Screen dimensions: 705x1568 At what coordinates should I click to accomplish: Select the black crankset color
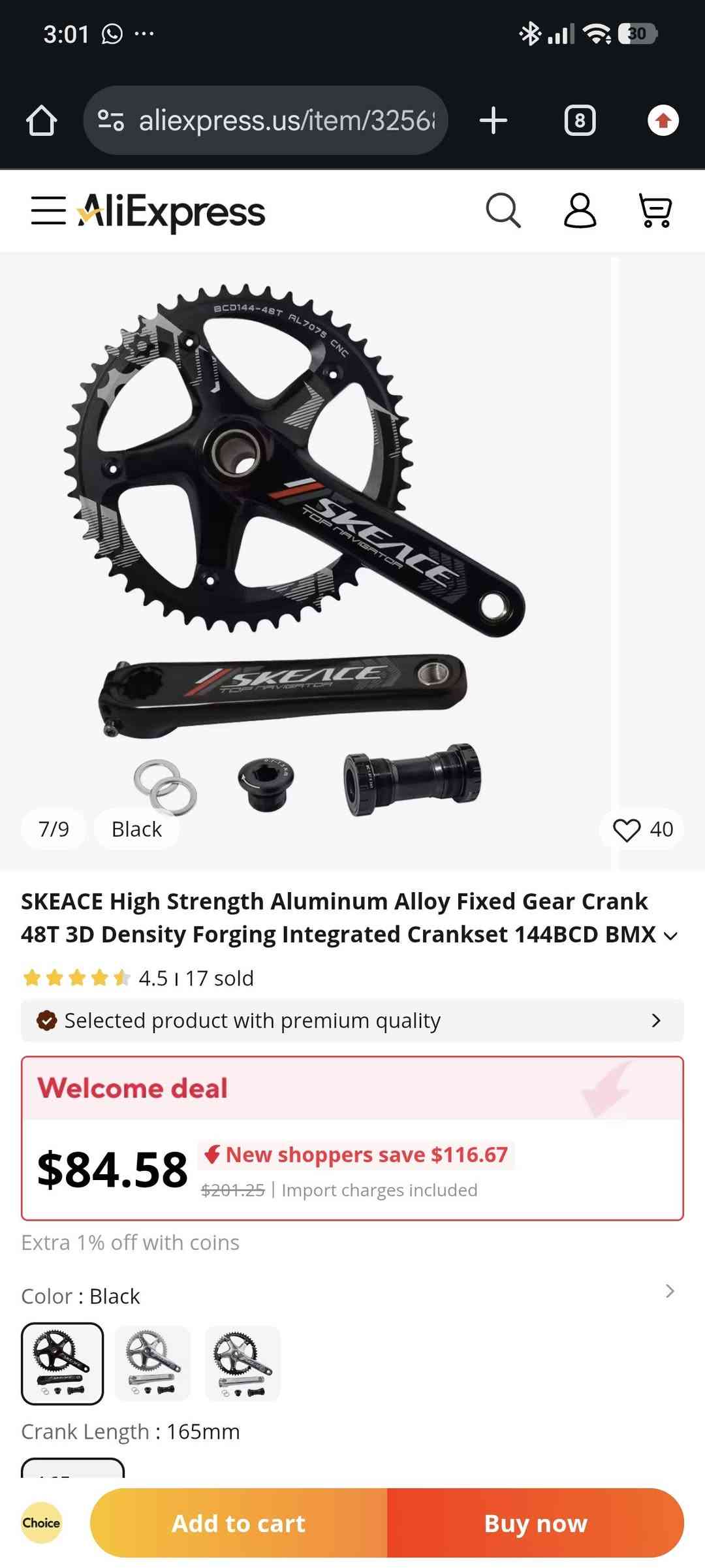(x=62, y=1364)
